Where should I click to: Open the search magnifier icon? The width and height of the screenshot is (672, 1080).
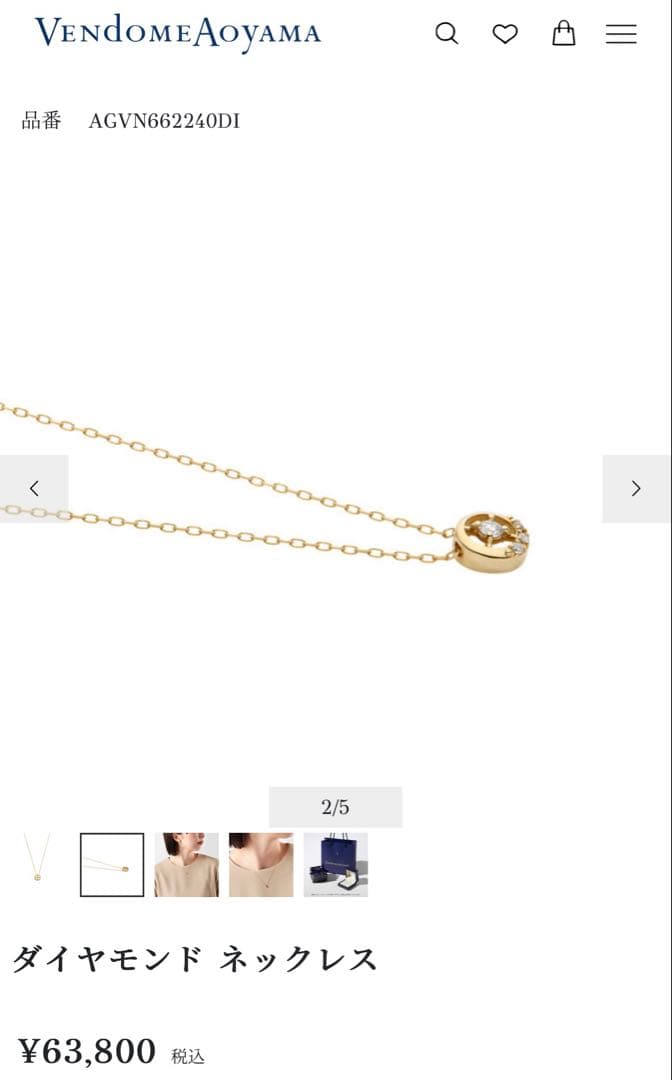[446, 34]
